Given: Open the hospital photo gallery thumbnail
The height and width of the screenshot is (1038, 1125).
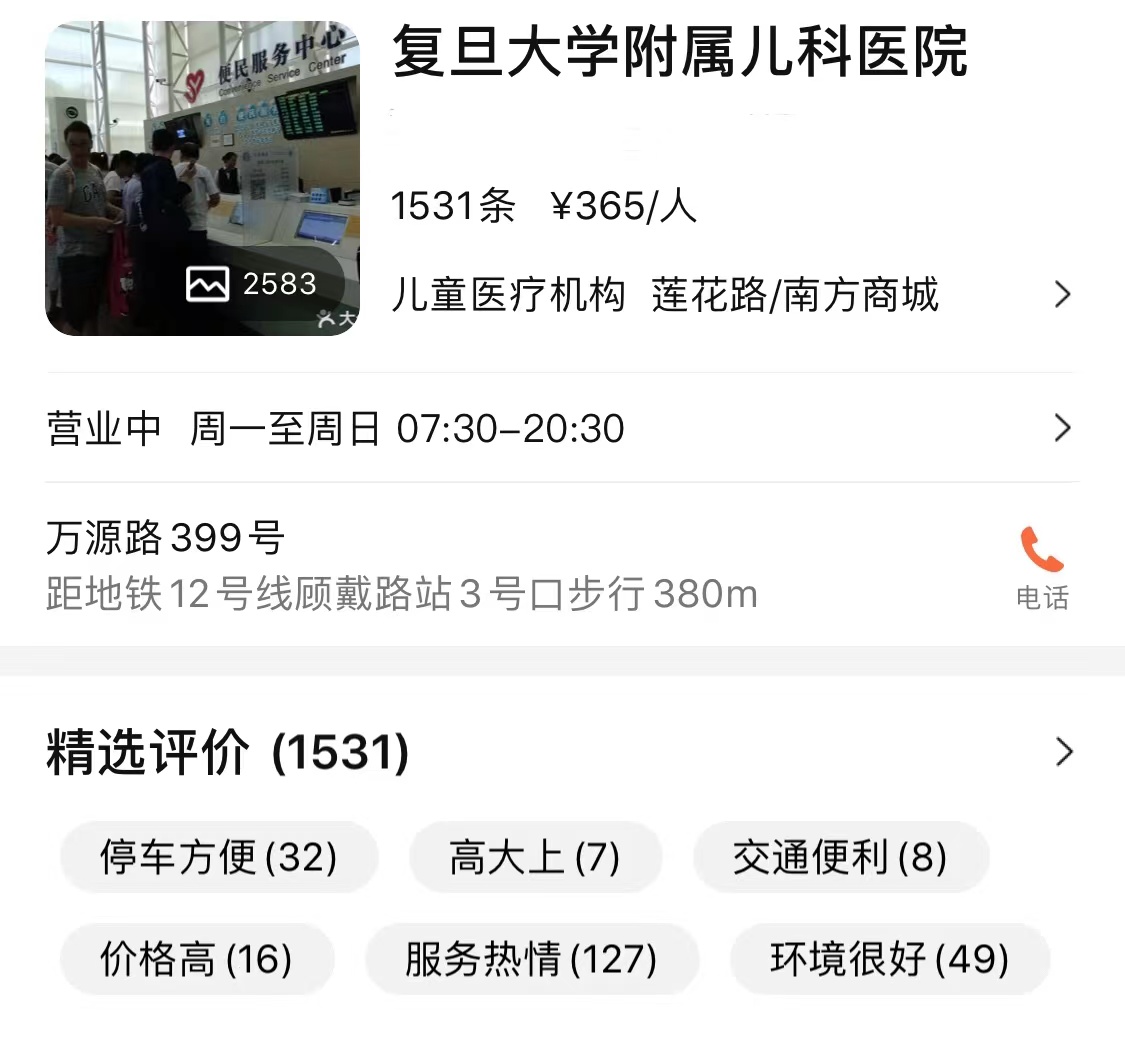Looking at the screenshot, I should 202,178.
